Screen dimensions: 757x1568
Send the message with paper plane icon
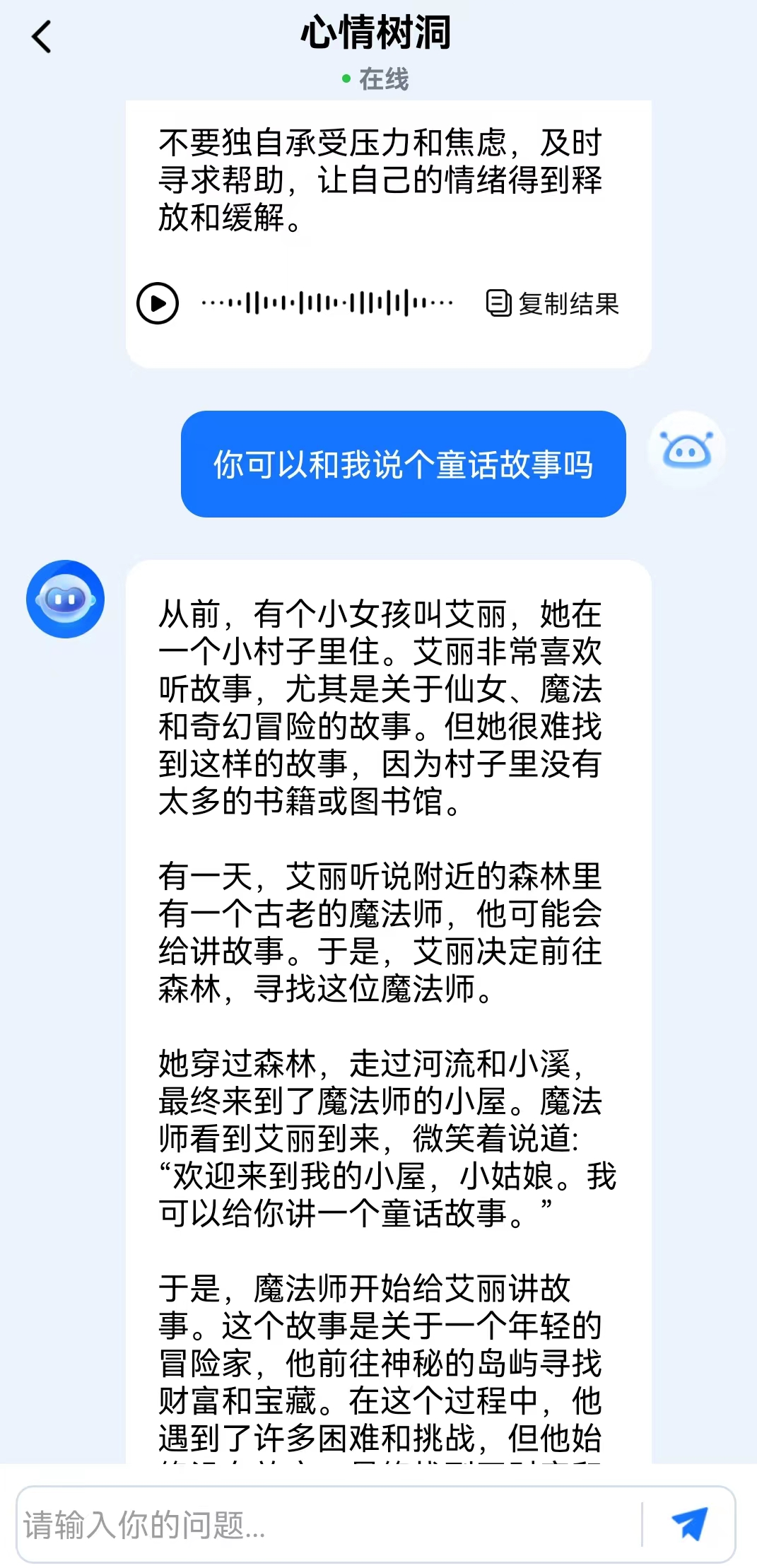coord(689,1523)
